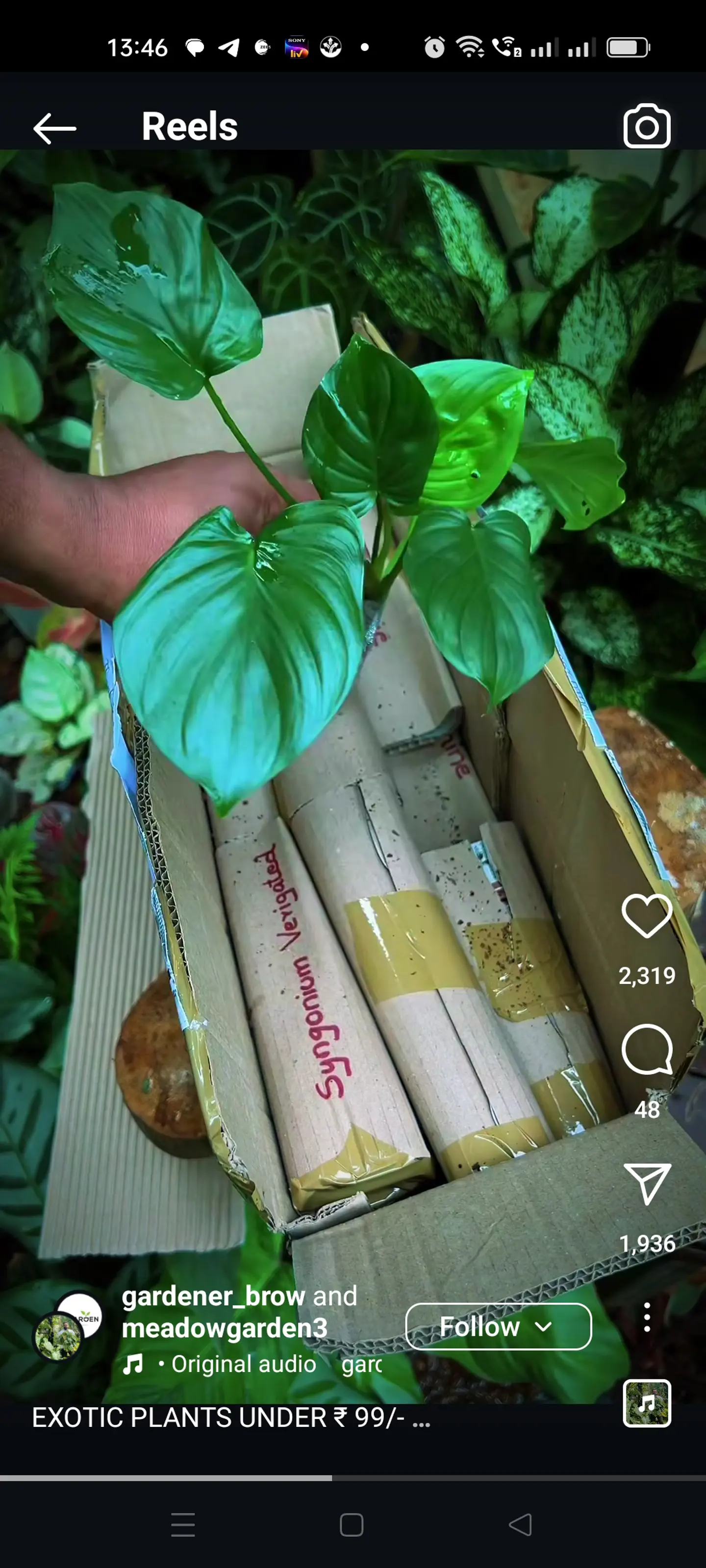Go back using the top arrow
706x1568 pixels.
point(54,128)
